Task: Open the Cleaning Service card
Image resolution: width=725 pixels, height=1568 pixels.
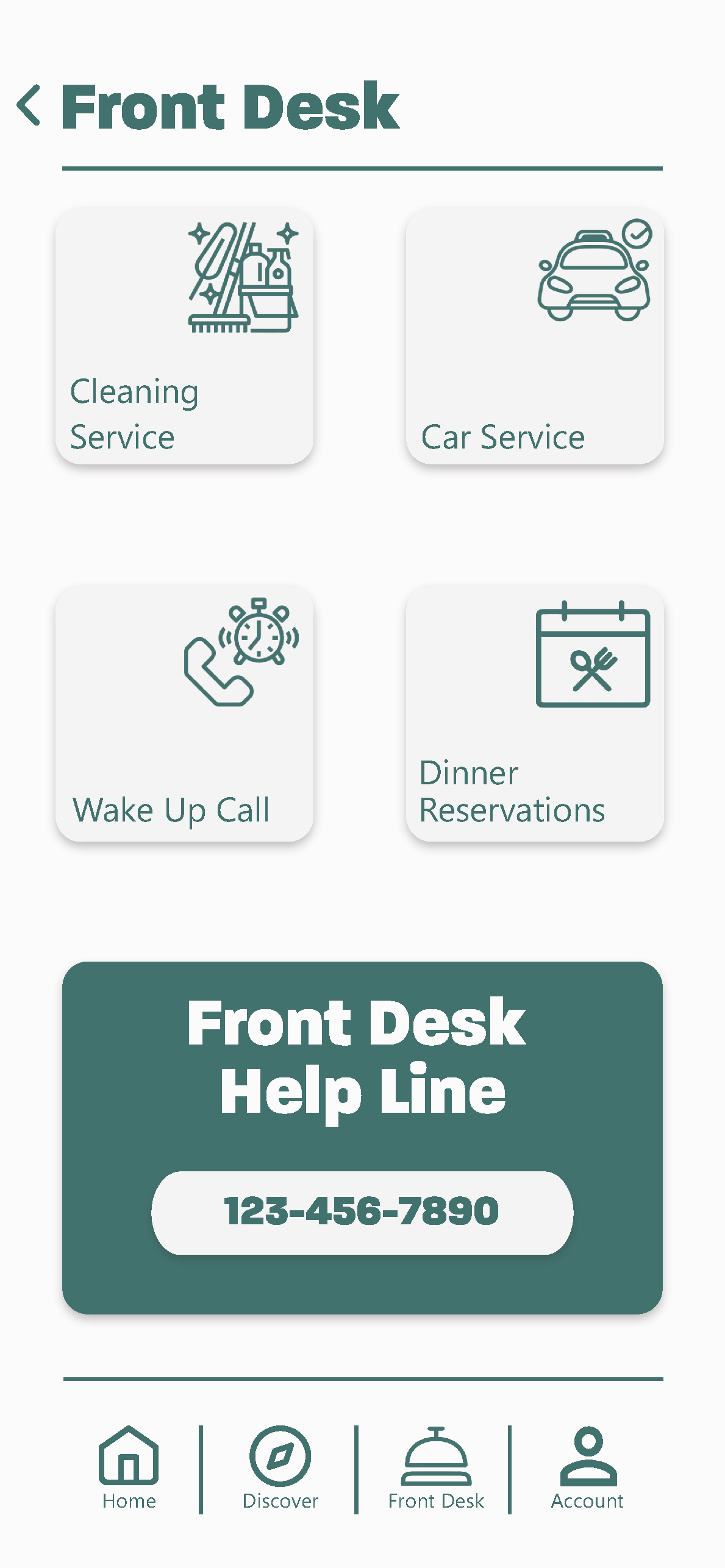Action: click(184, 336)
